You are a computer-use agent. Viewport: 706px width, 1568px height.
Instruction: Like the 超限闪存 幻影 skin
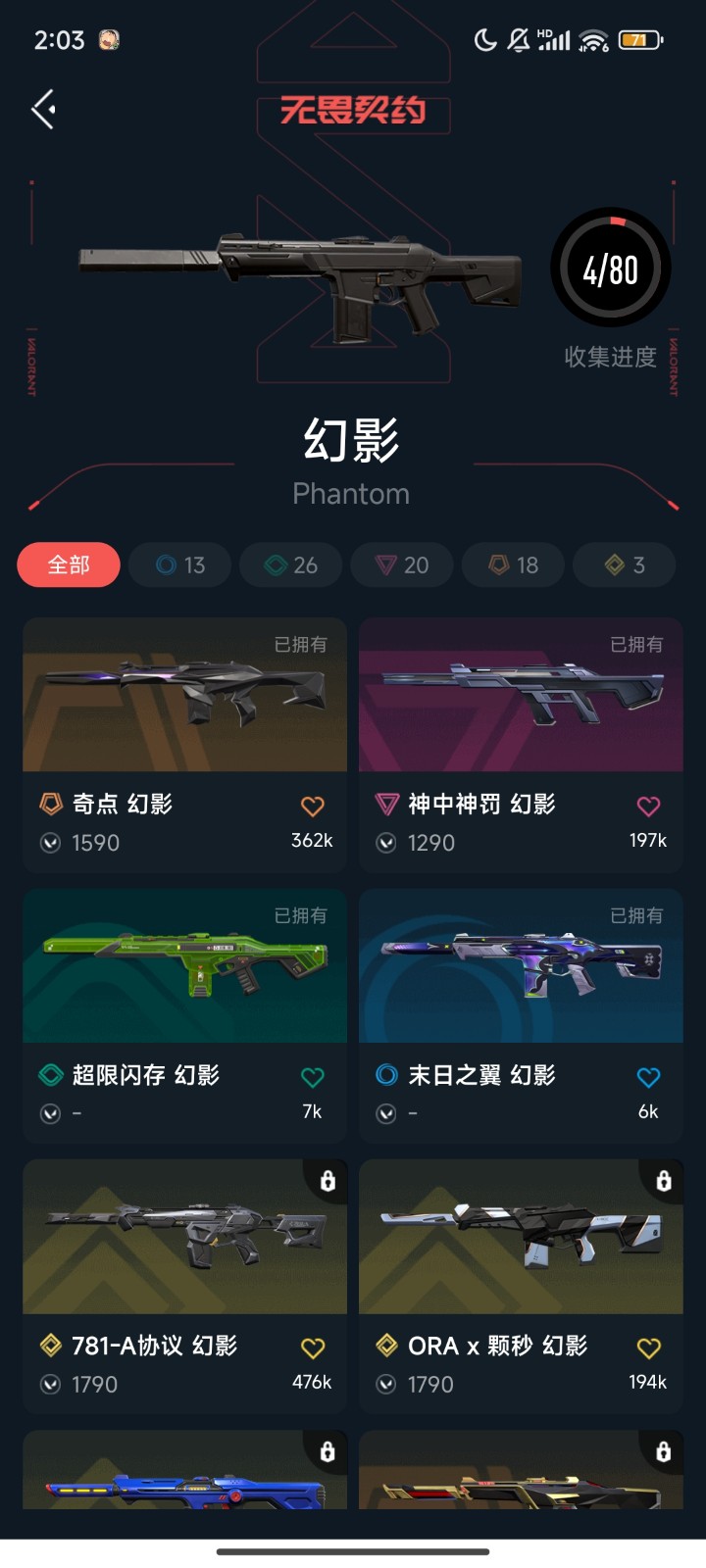pos(312,1077)
